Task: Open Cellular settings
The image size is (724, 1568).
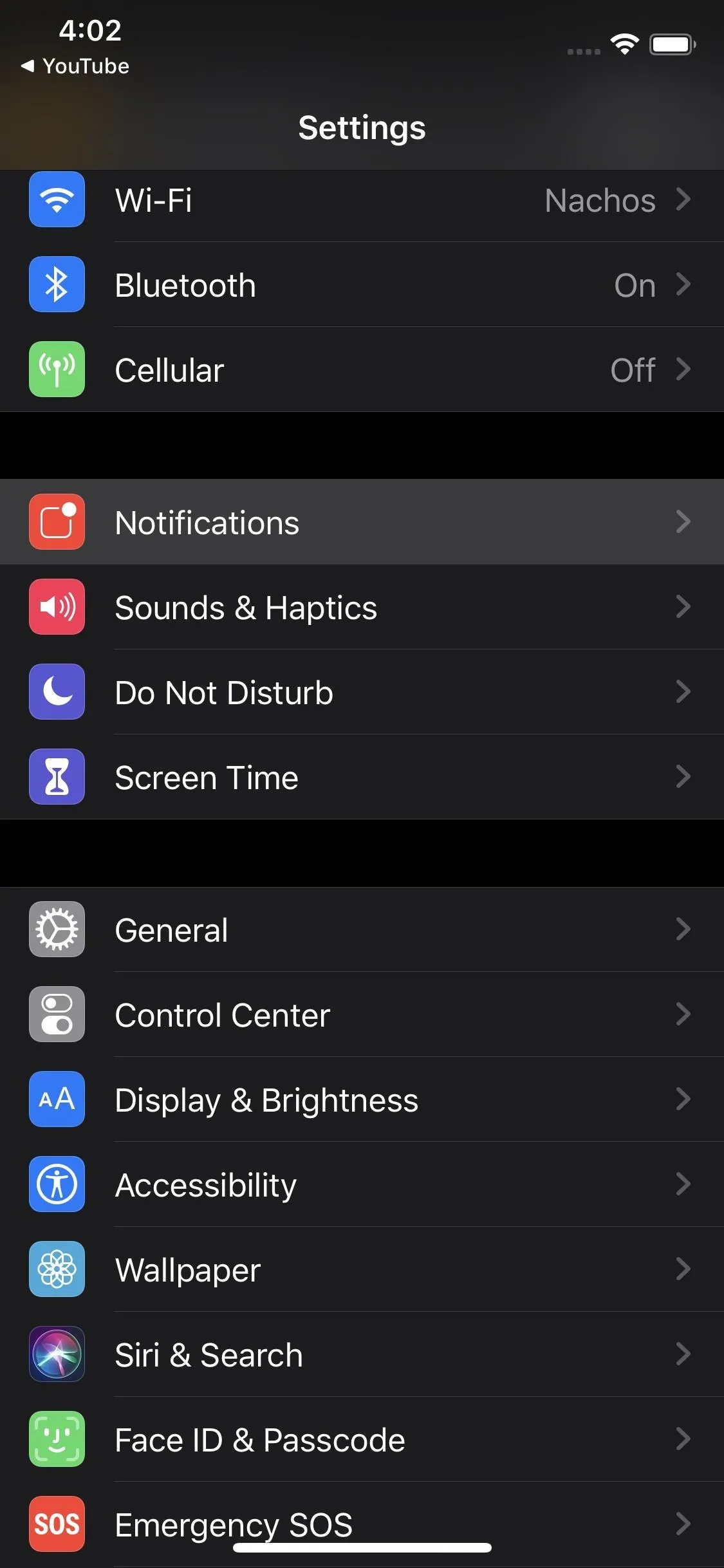Action: pos(362,369)
